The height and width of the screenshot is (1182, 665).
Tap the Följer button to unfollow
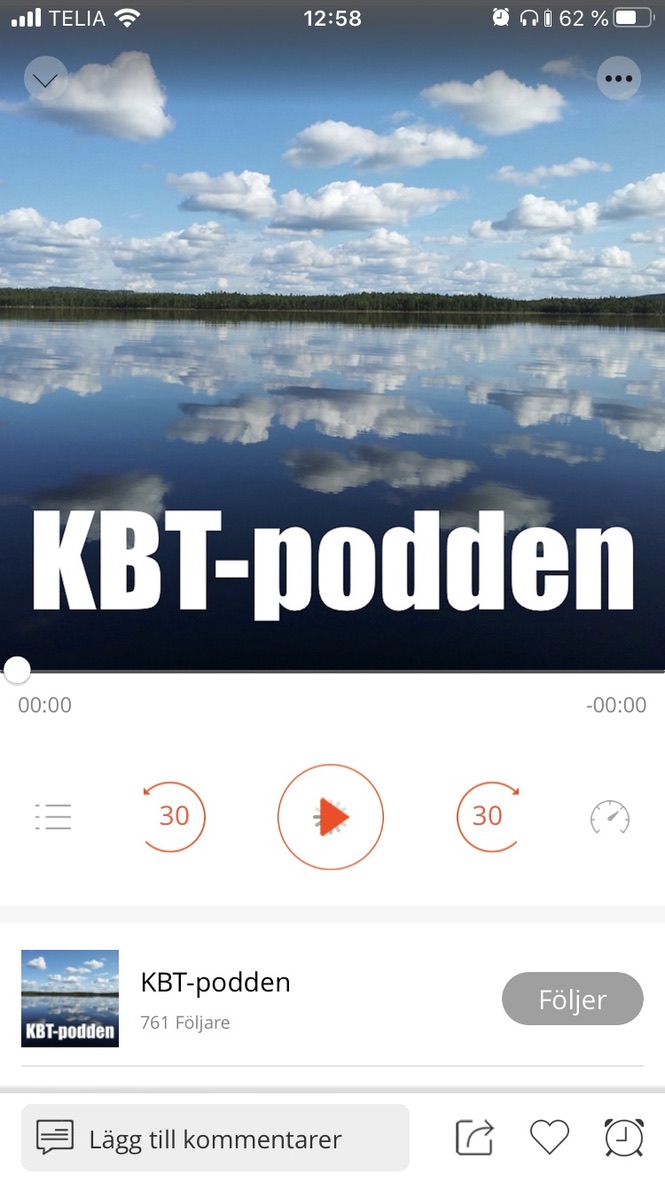pos(572,998)
